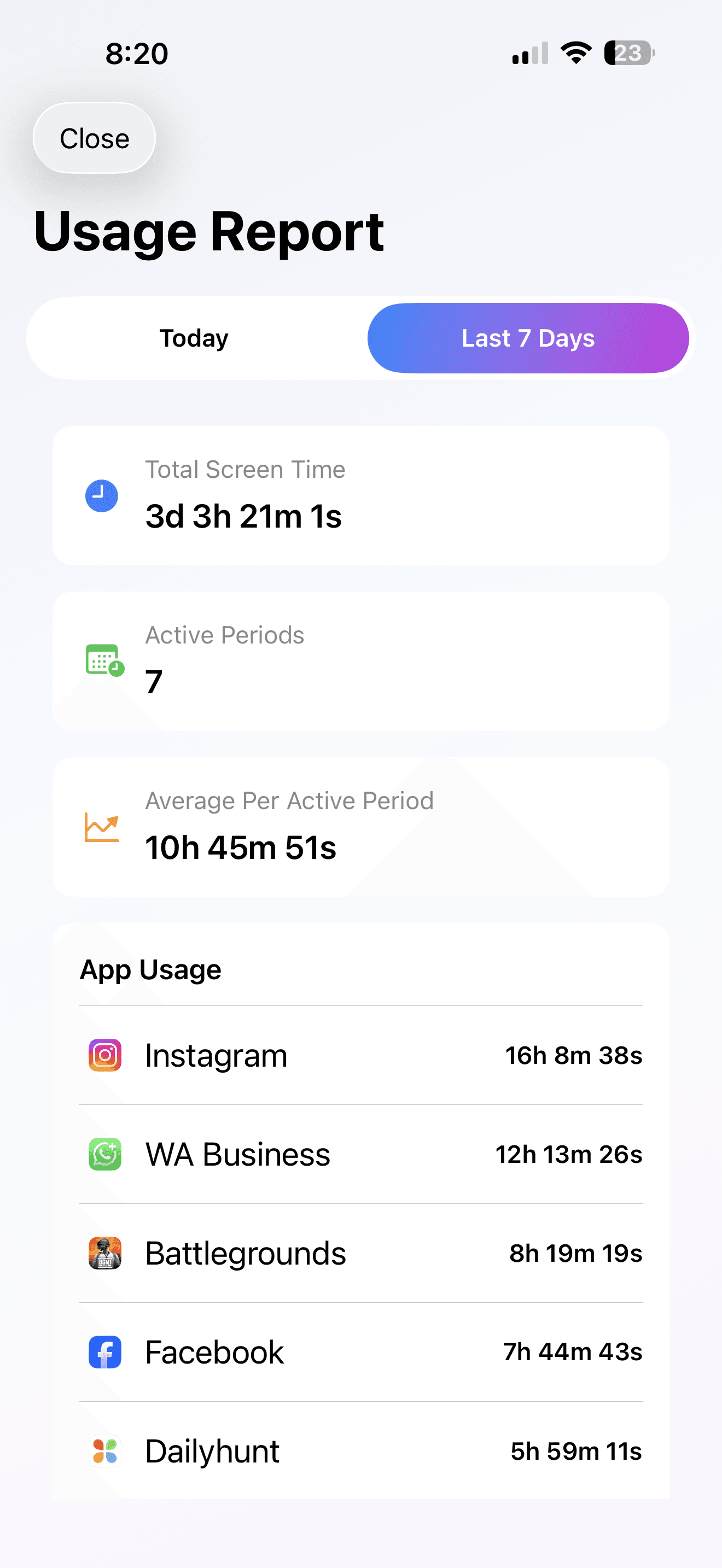This screenshot has height=1568, width=722.
Task: Select the Last 7 Days tab
Action: (527, 338)
